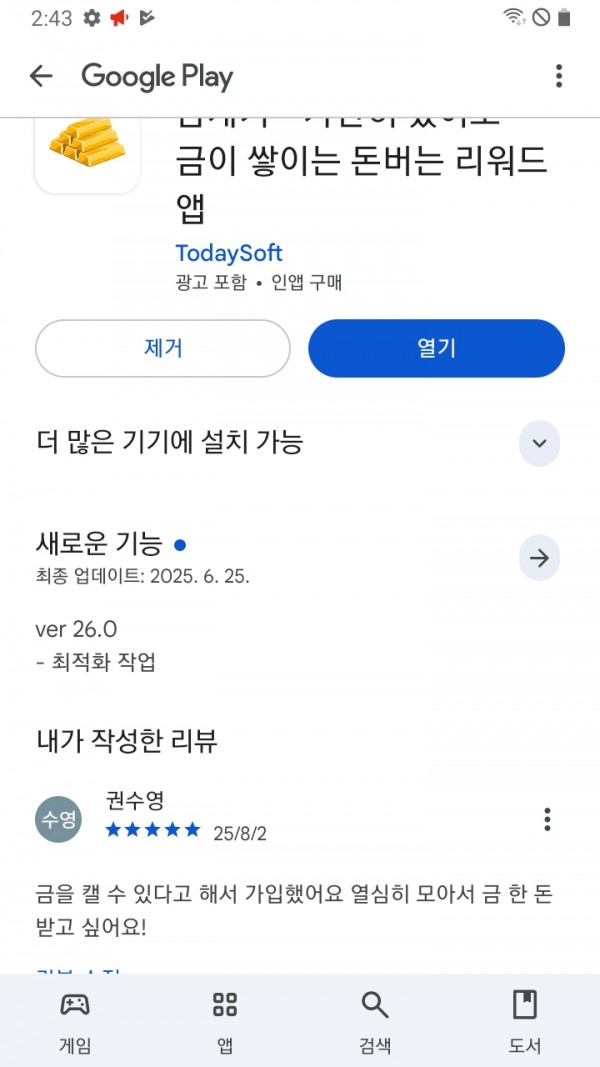Switch to the 검색 tab
This screenshot has height=1067, width=600.
pyautogui.click(x=375, y=1021)
